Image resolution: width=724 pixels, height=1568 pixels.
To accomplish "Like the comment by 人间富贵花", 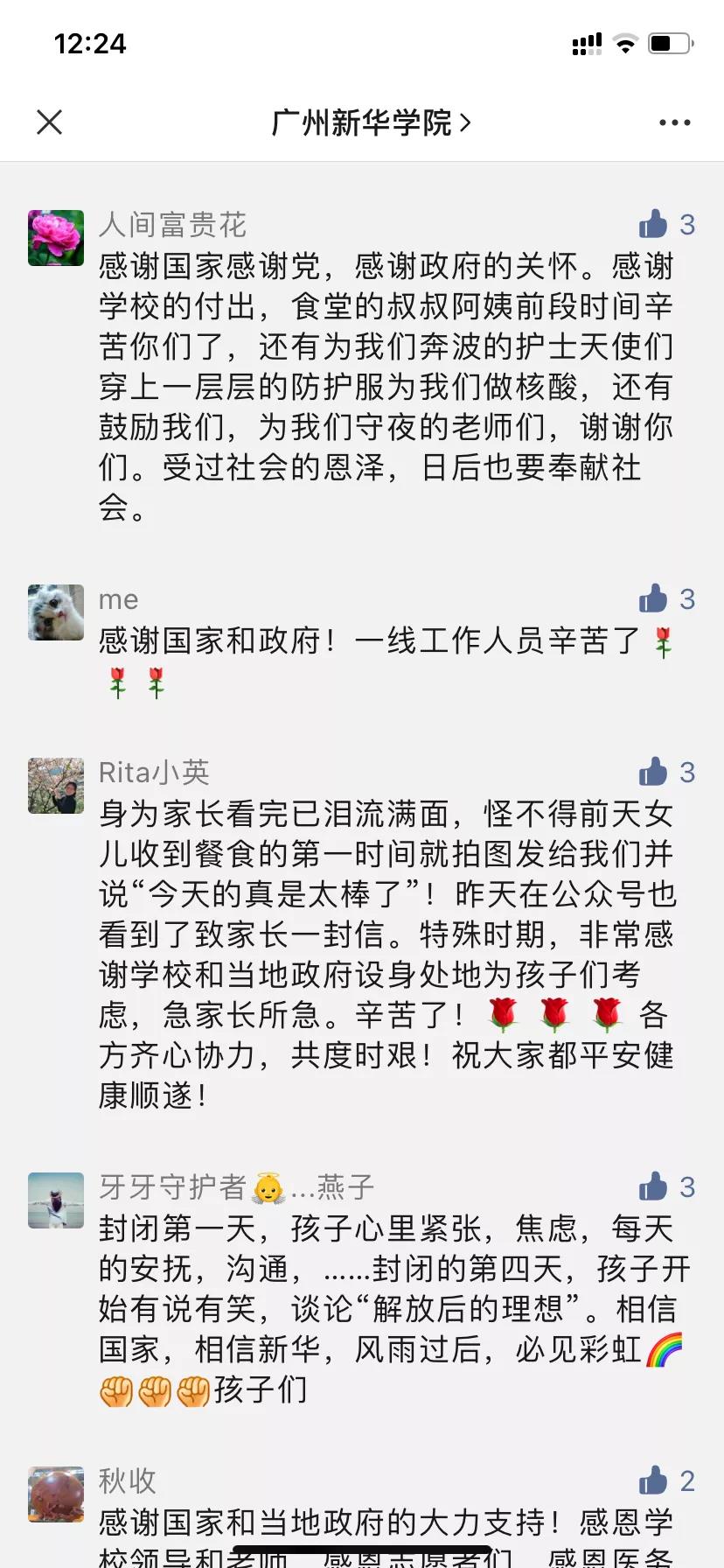I will [654, 225].
